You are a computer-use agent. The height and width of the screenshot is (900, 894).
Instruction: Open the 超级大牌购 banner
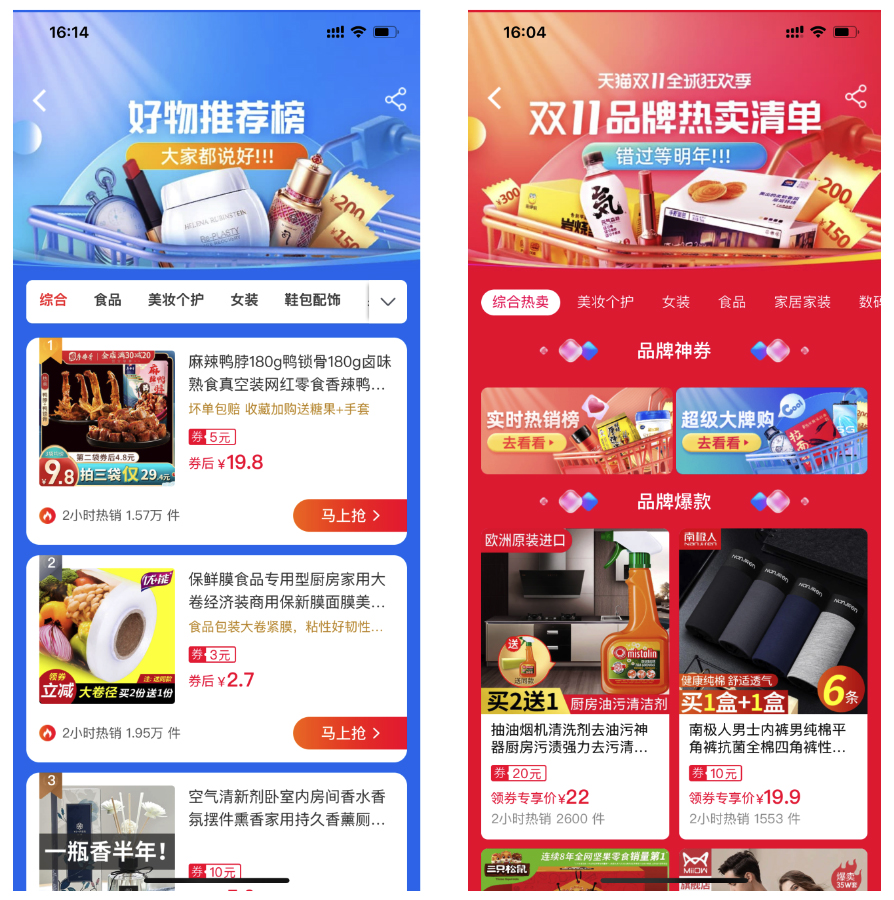771,431
